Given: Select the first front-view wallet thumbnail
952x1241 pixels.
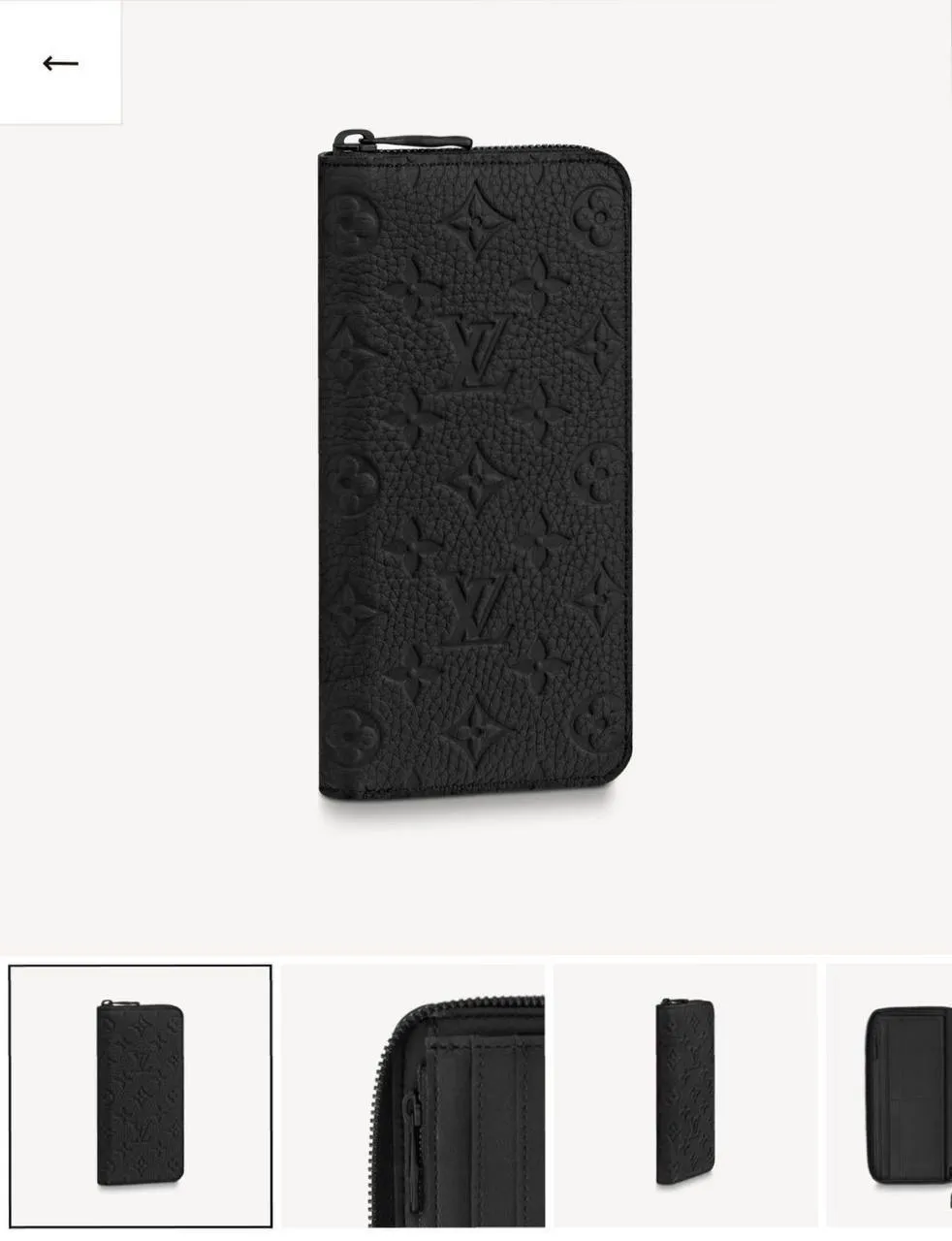Looking at the screenshot, I should pyautogui.click(x=141, y=1097).
